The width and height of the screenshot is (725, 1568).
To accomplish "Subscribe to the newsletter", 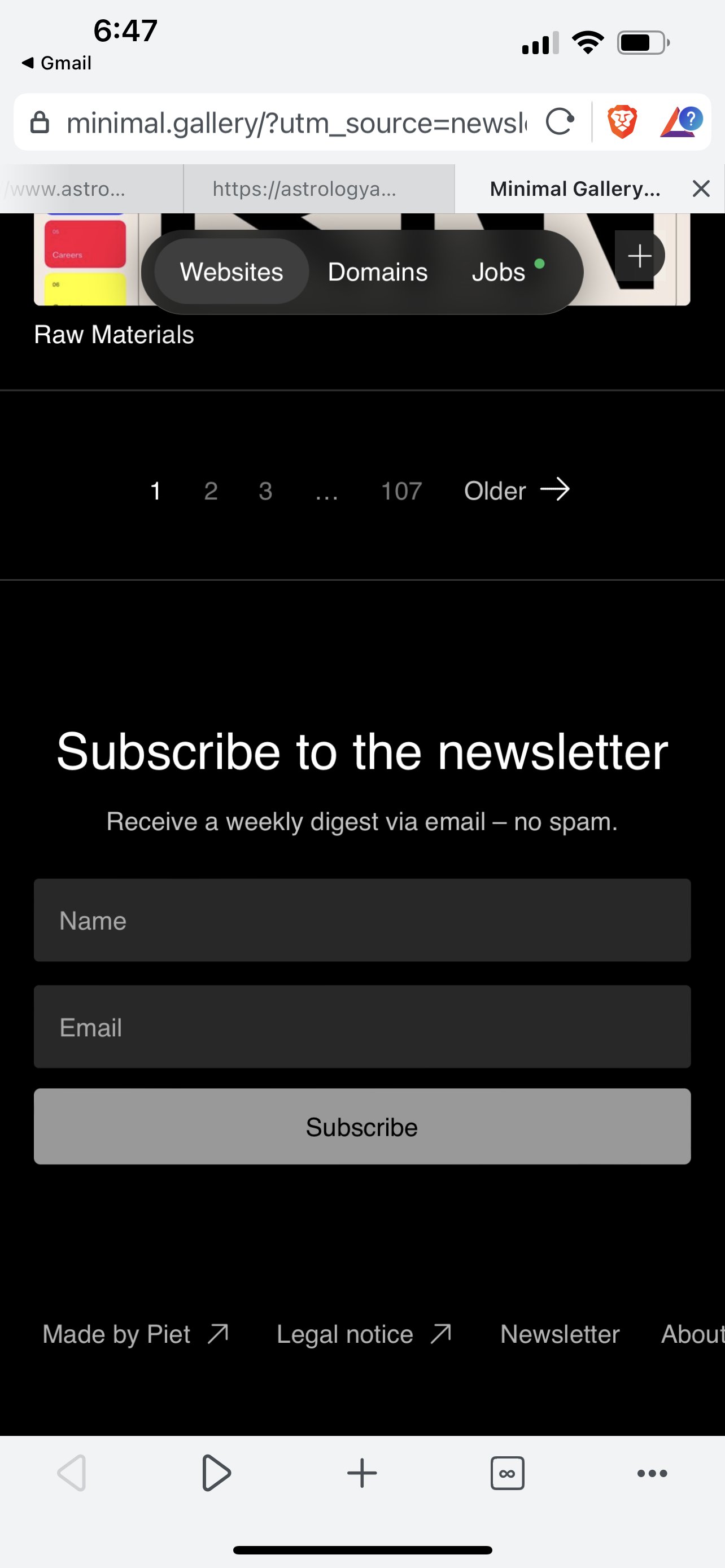I will [362, 1127].
